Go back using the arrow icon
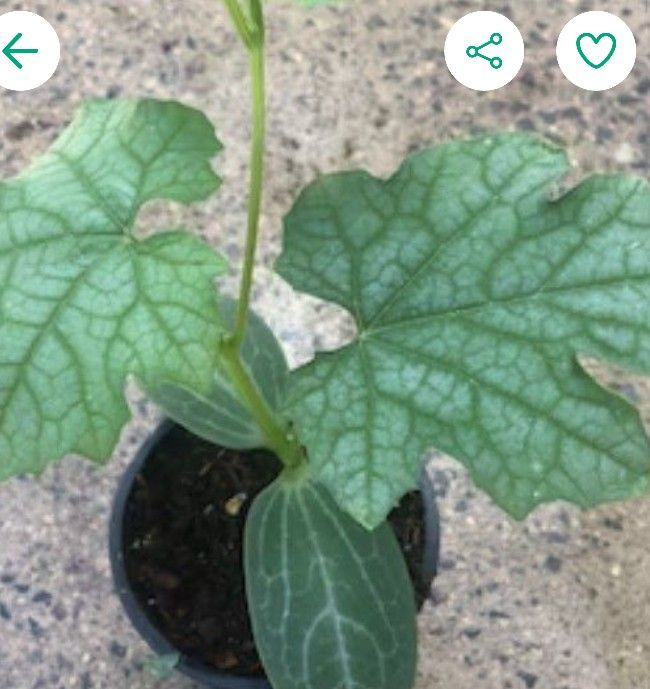650x689 pixels. point(20,51)
